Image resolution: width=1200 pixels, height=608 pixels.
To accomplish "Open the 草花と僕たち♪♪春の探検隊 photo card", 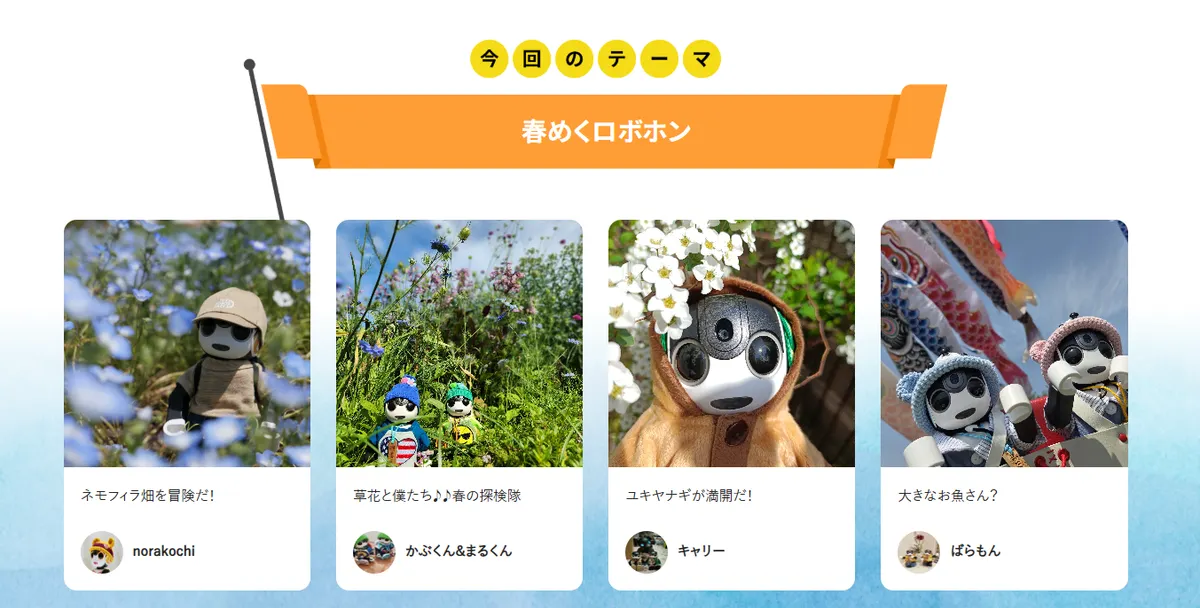I will pos(459,345).
